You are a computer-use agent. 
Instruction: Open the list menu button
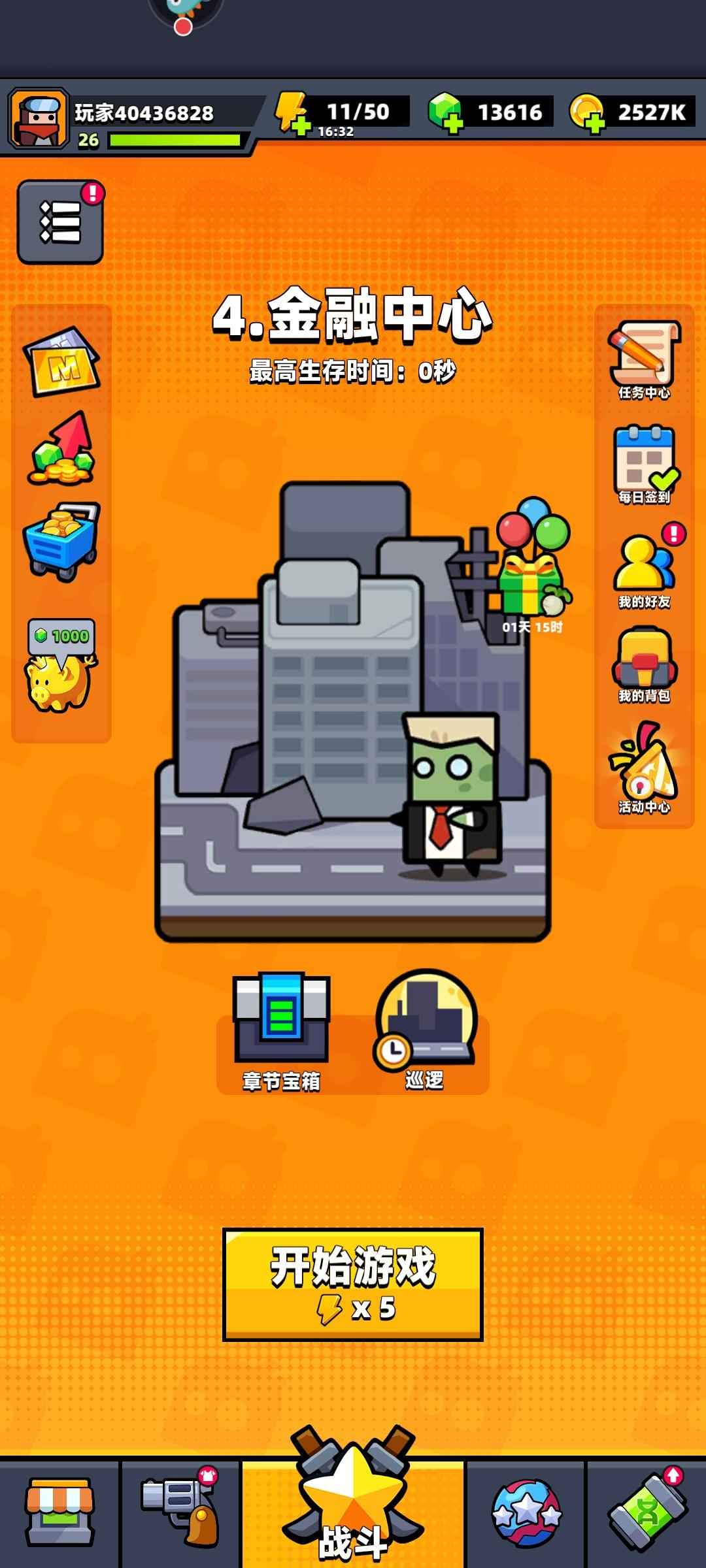click(60, 222)
